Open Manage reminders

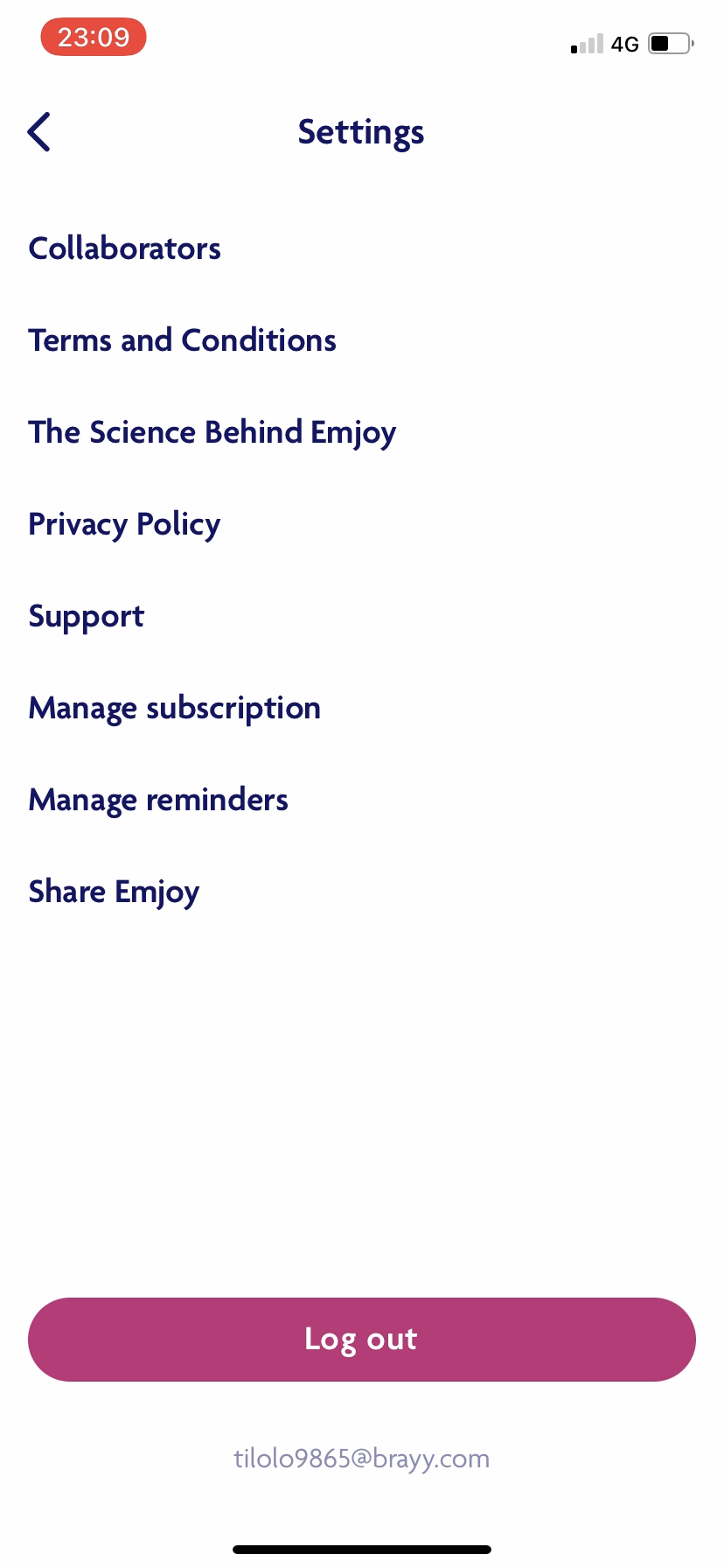(x=158, y=800)
